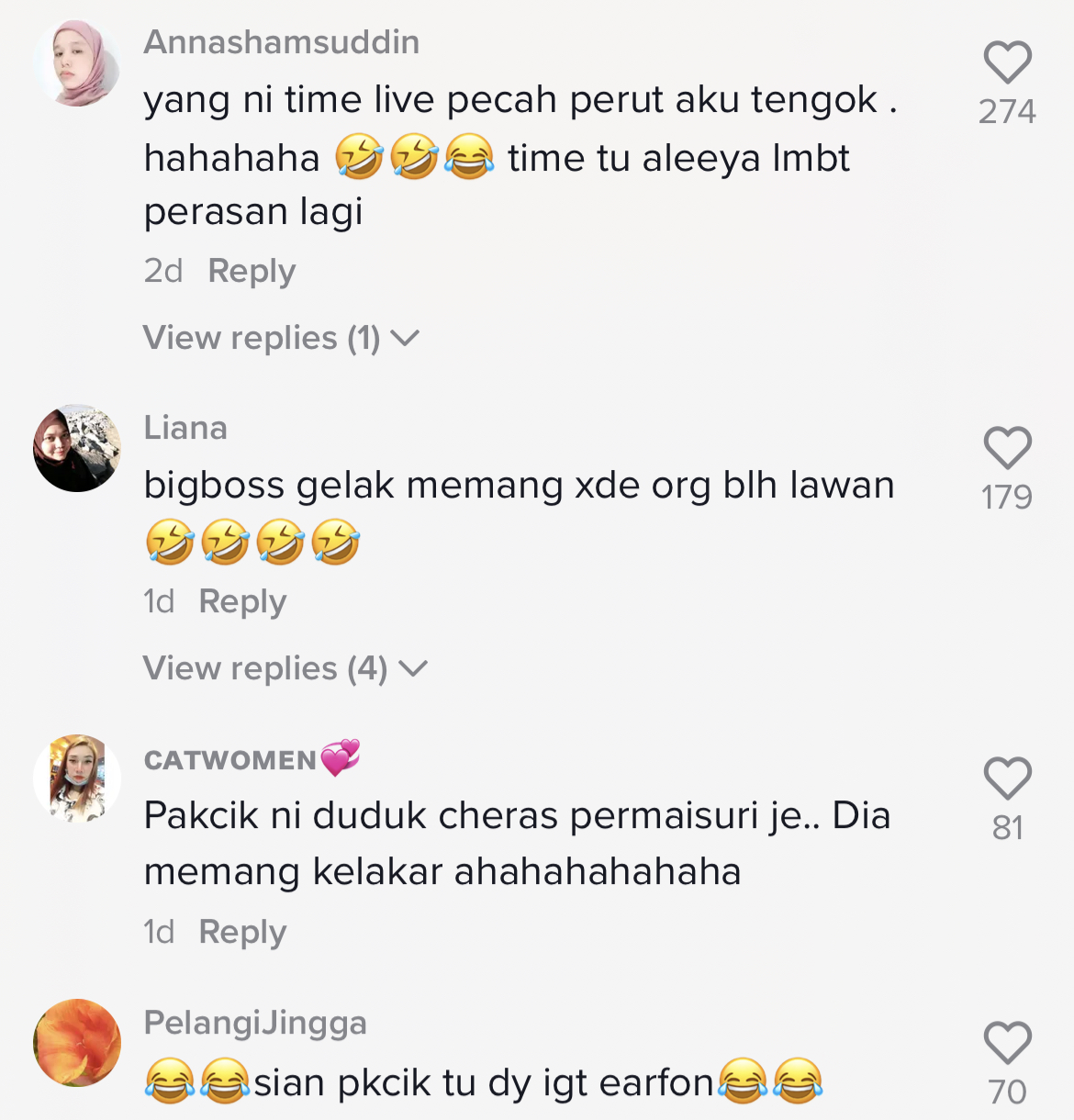This screenshot has width=1074, height=1120.
Task: Open CATWOMEN's profile avatar
Action: [x=77, y=778]
